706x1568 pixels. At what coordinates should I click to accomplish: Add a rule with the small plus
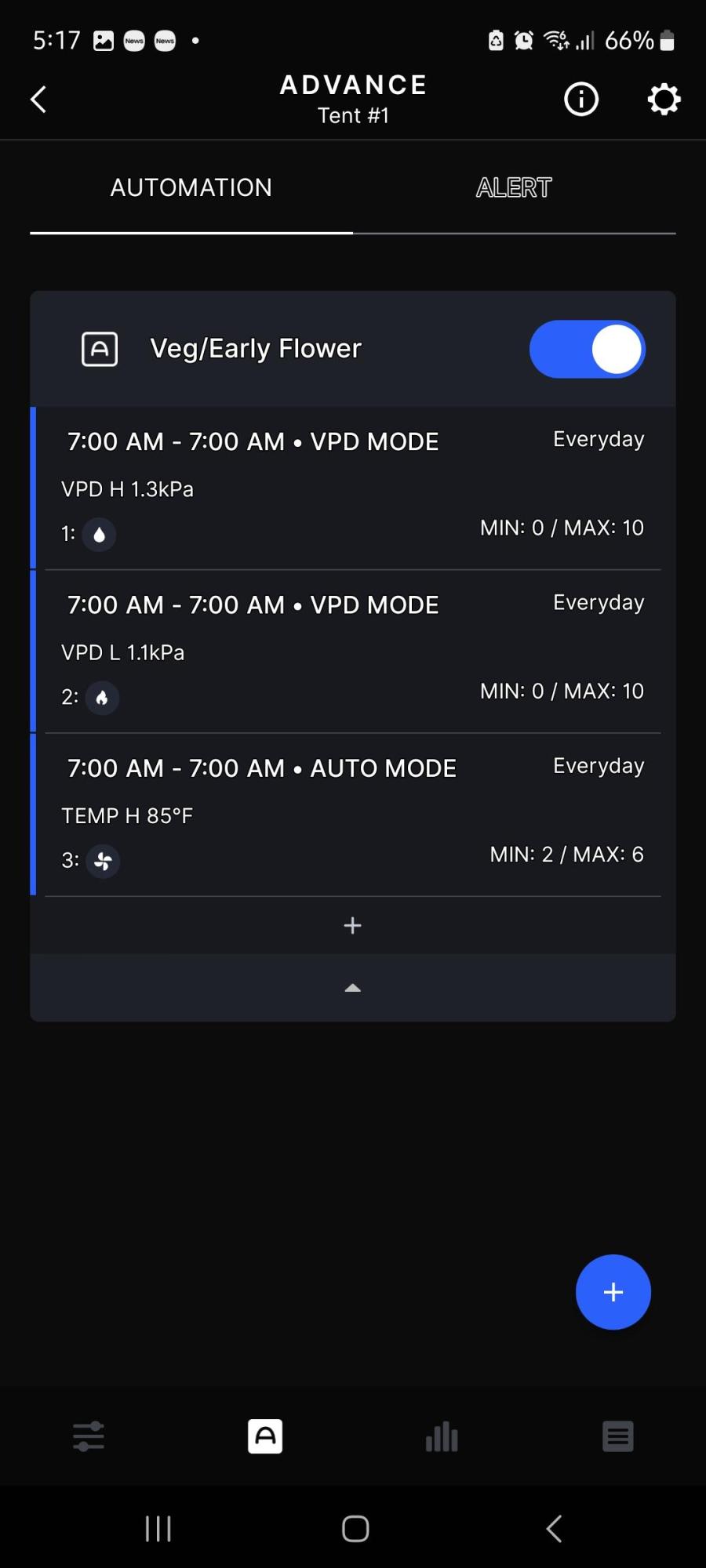click(353, 926)
